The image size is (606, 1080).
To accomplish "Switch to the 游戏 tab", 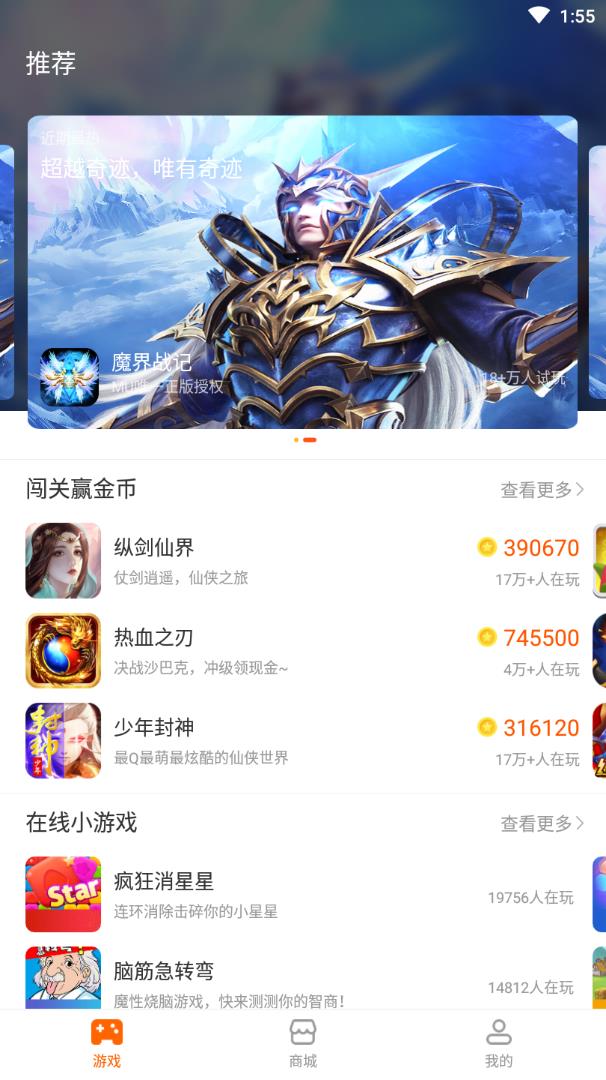I will 107,1043.
